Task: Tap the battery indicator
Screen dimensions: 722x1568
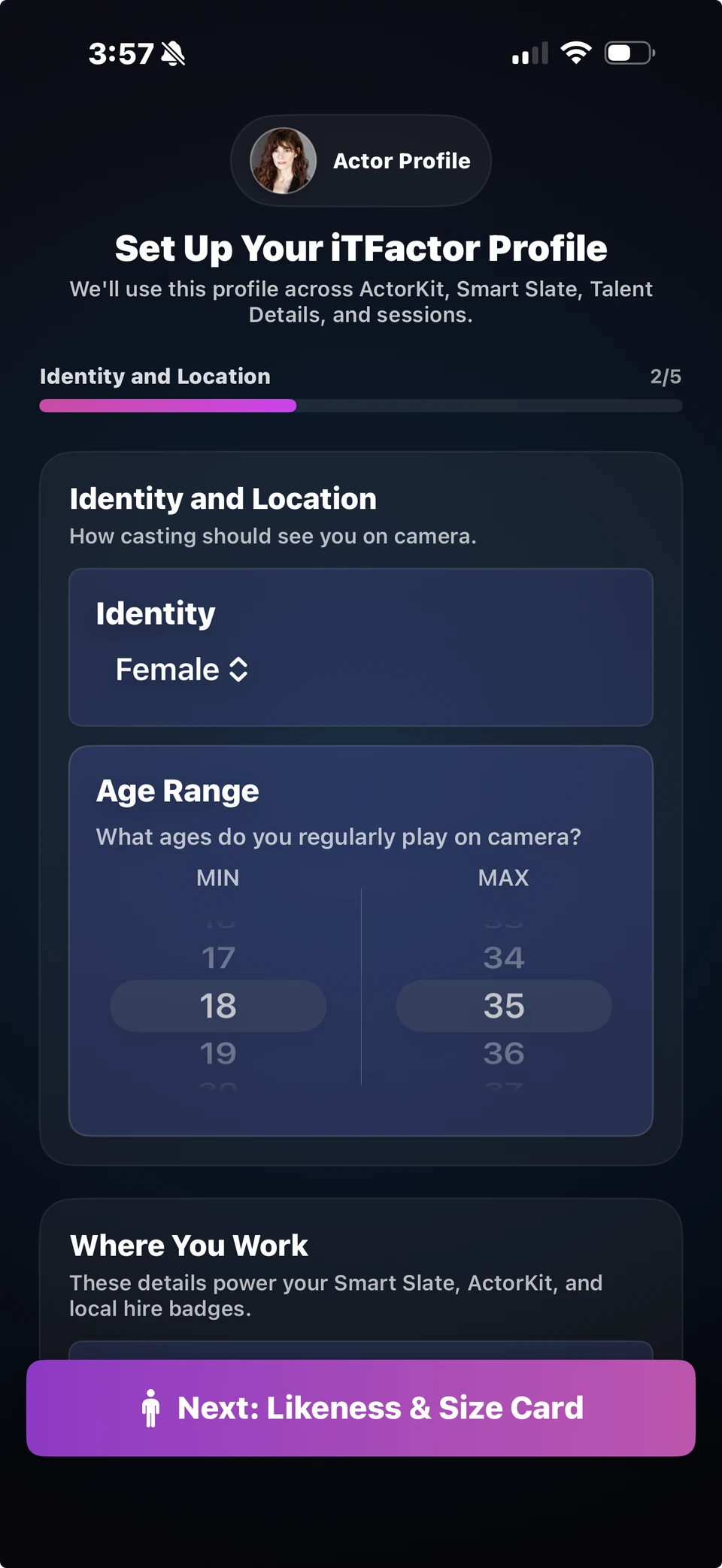Action: (x=629, y=52)
